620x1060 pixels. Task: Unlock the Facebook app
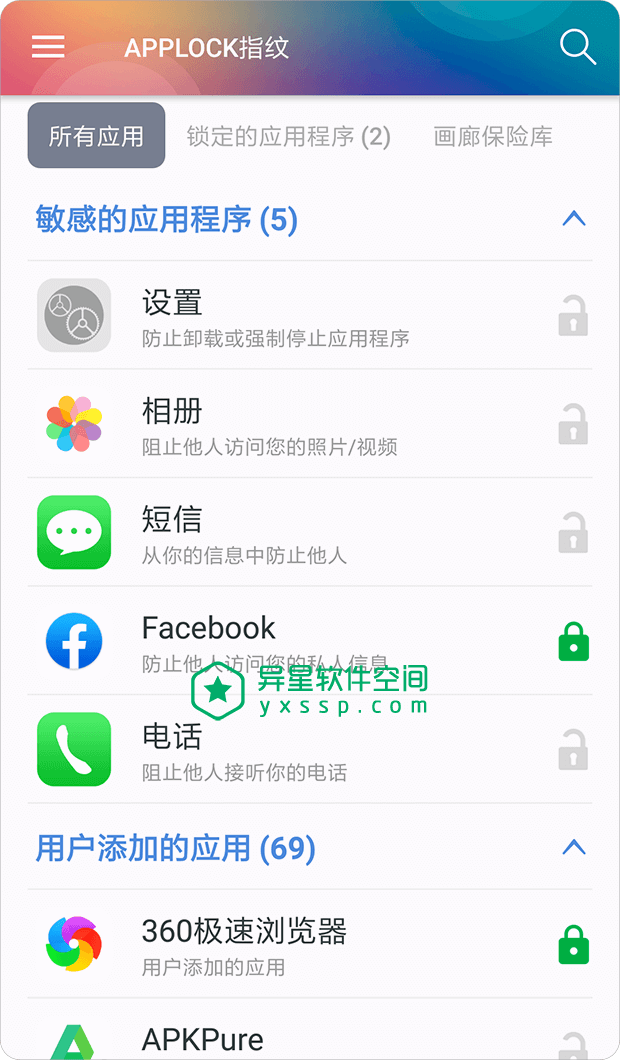[573, 641]
